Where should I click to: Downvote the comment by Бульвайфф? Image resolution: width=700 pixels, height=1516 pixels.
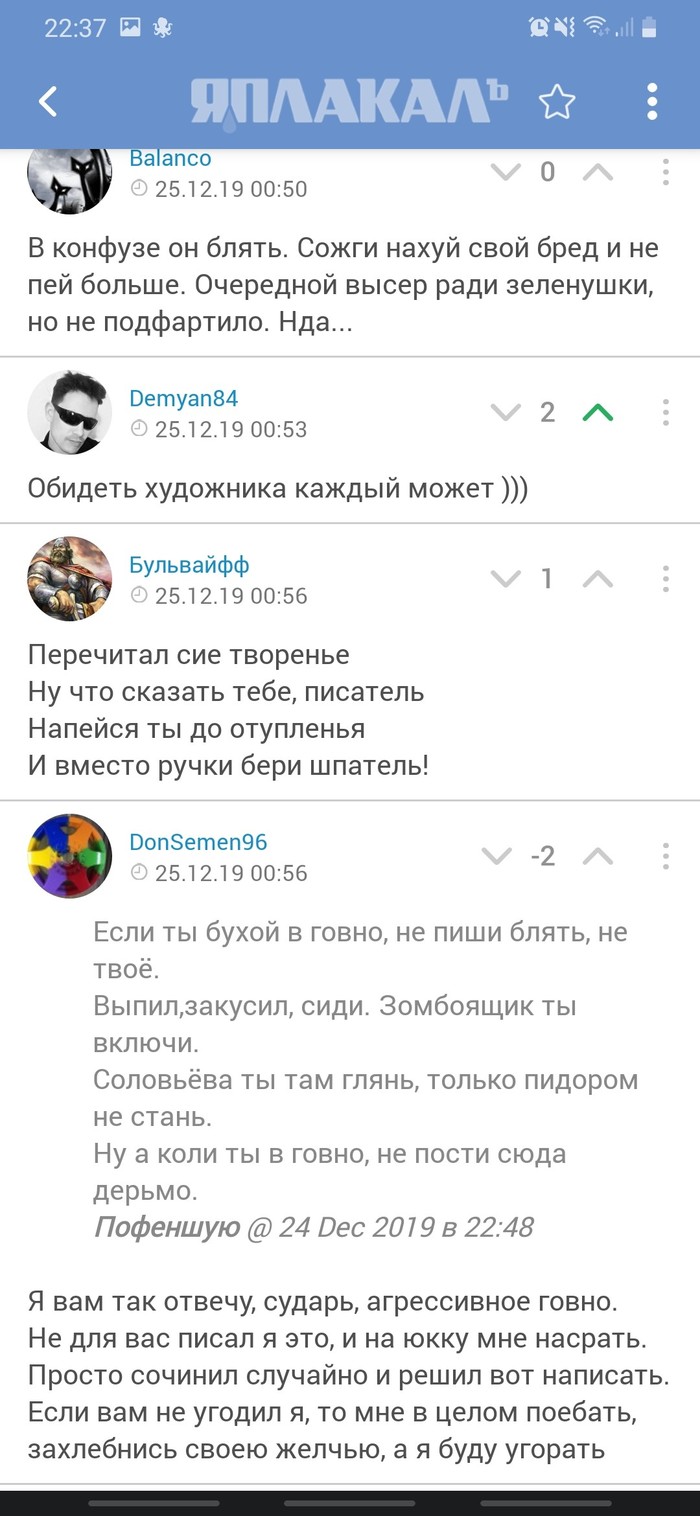[506, 578]
